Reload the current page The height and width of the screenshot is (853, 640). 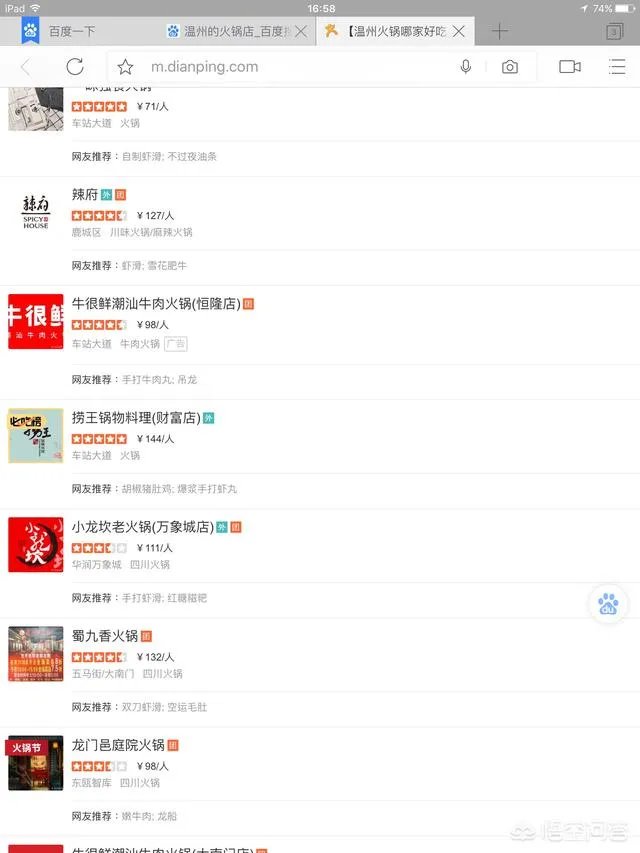click(75, 67)
